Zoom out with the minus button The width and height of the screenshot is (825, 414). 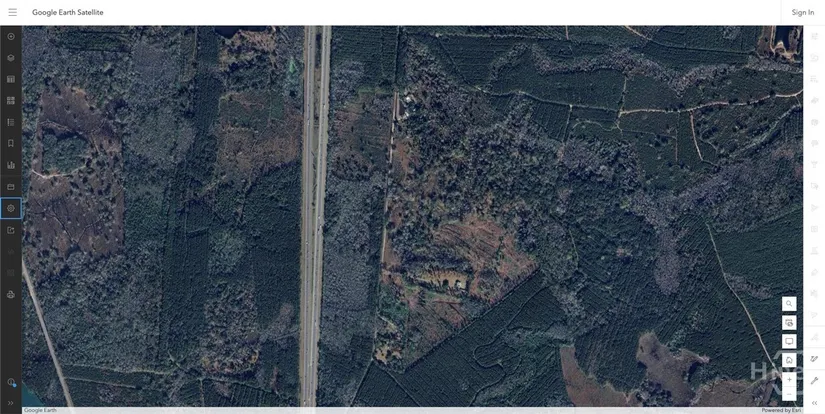(789, 394)
